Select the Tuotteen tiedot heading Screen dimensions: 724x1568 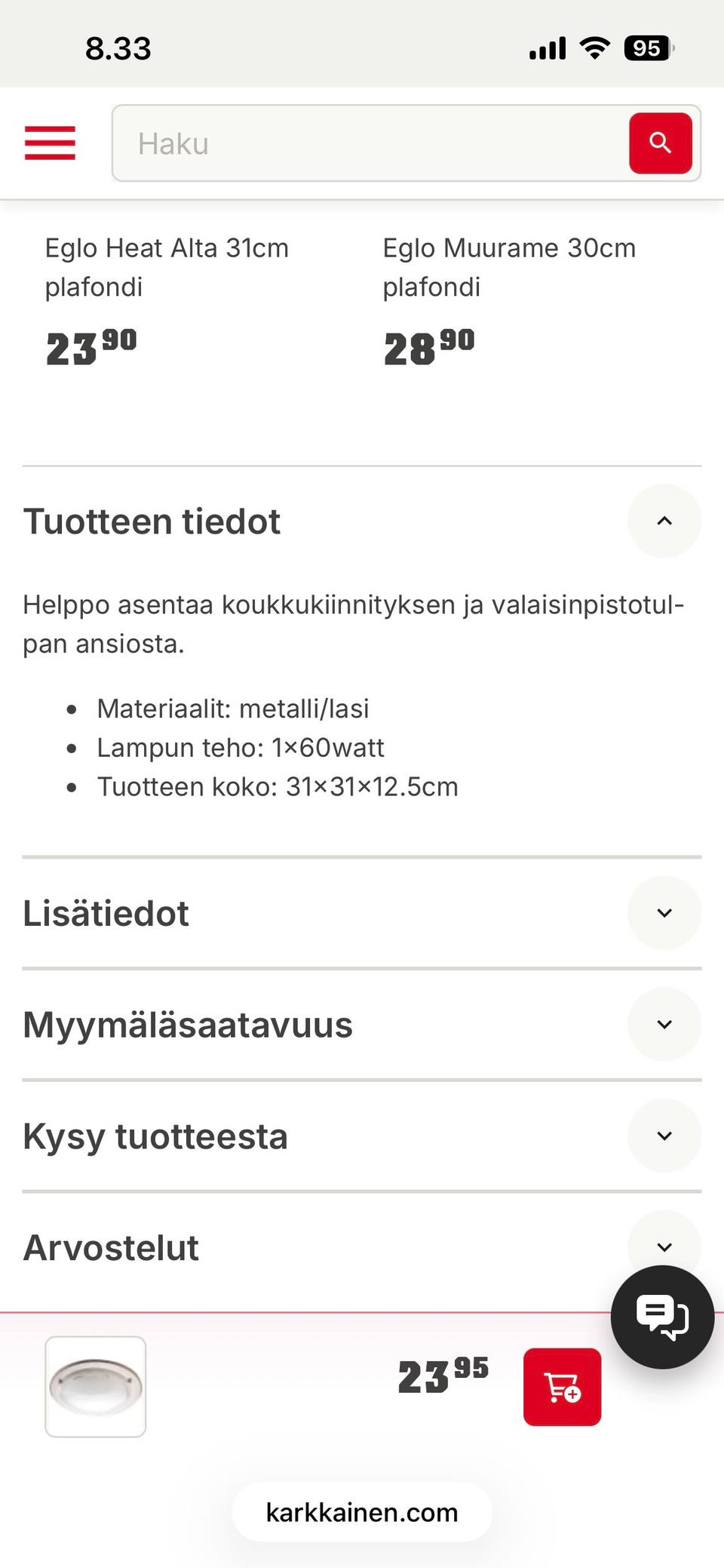click(152, 521)
